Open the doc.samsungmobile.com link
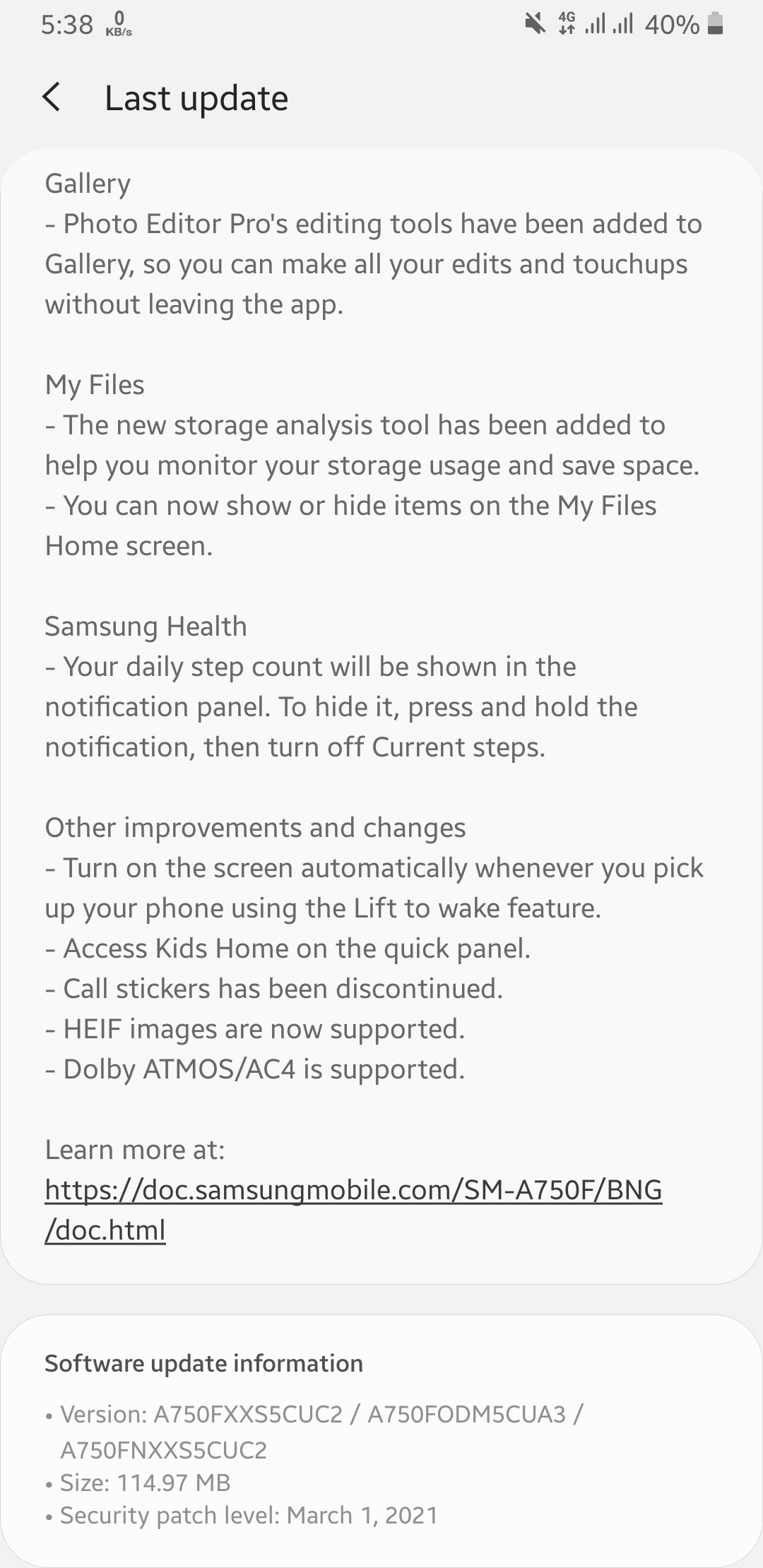Image resolution: width=763 pixels, height=1568 pixels. tap(353, 1190)
